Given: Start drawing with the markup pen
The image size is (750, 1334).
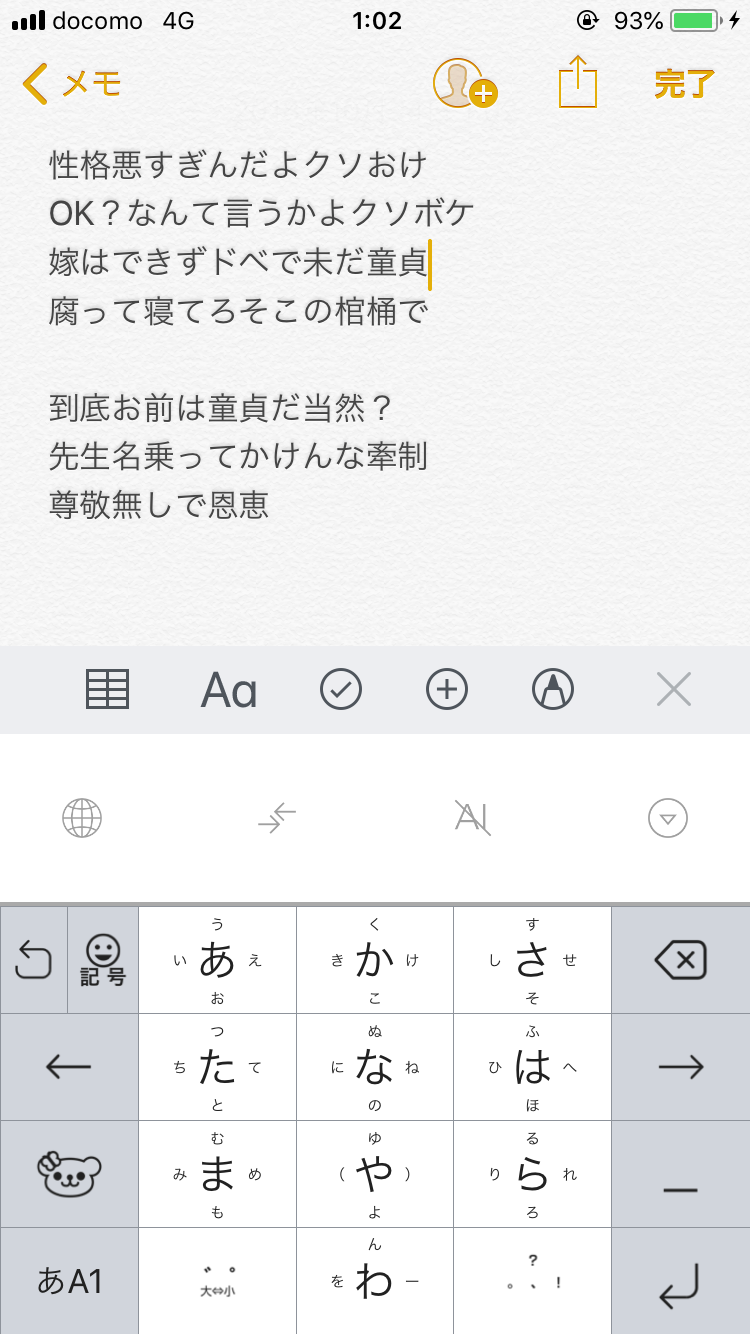Looking at the screenshot, I should [553, 689].
